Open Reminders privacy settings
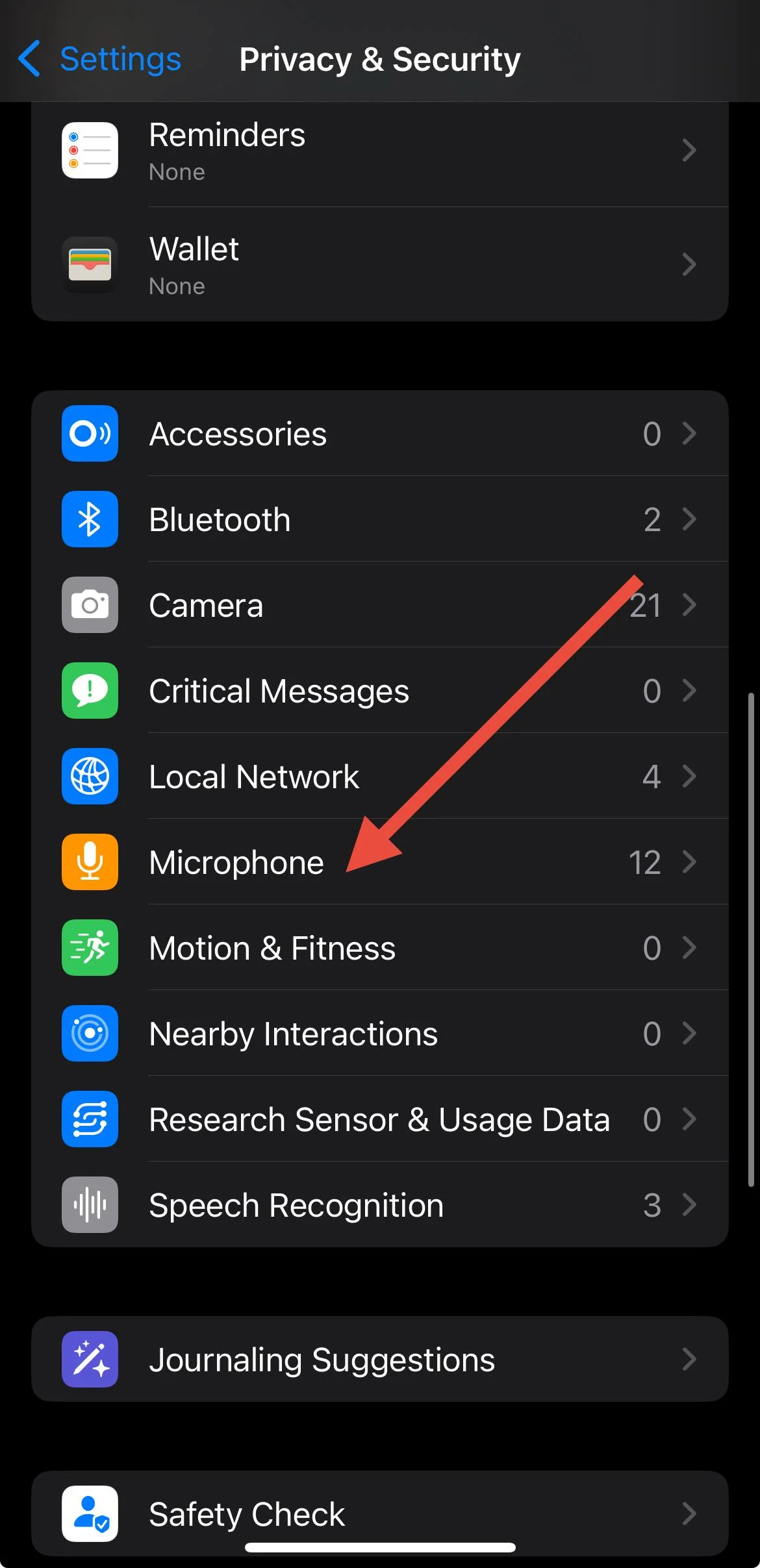Viewport: 760px width, 1568px height. click(x=379, y=151)
